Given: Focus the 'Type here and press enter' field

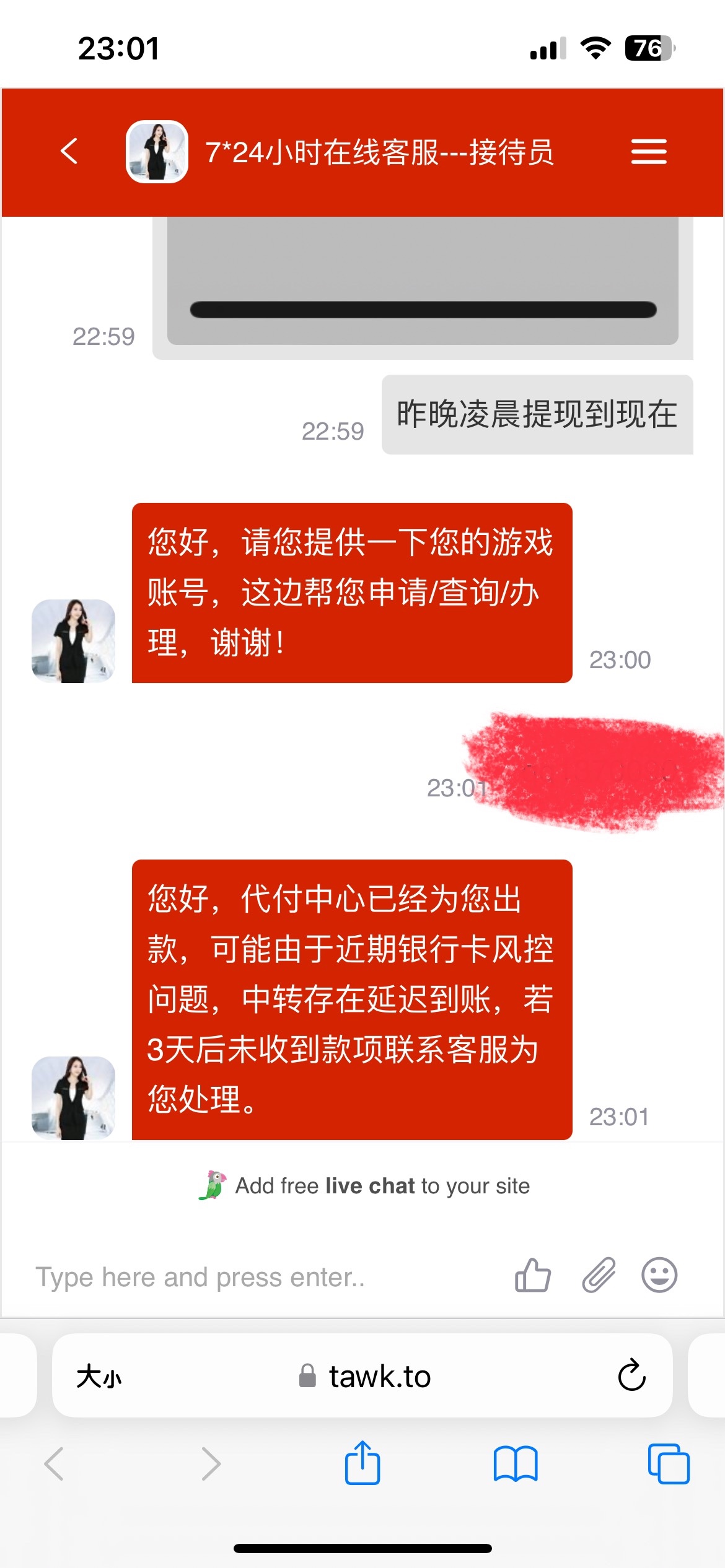Looking at the screenshot, I should click(x=260, y=1277).
